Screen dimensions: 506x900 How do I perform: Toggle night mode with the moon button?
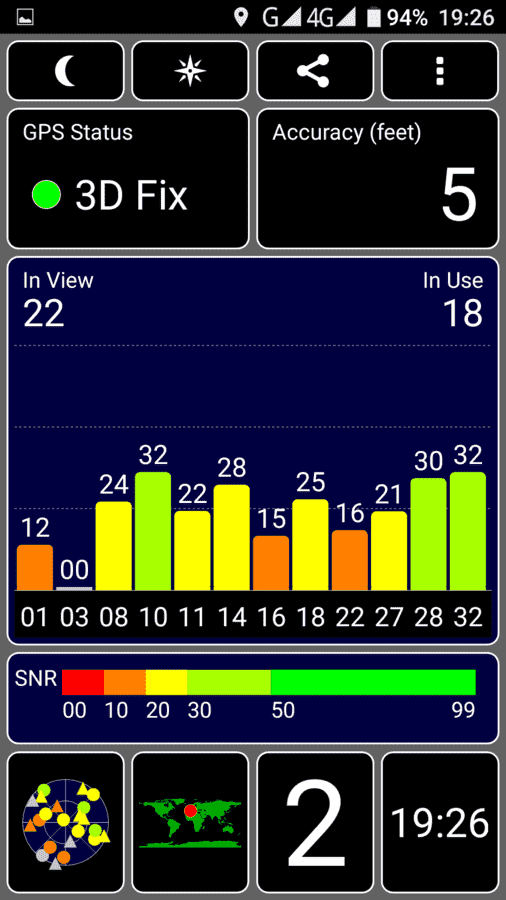click(65, 71)
